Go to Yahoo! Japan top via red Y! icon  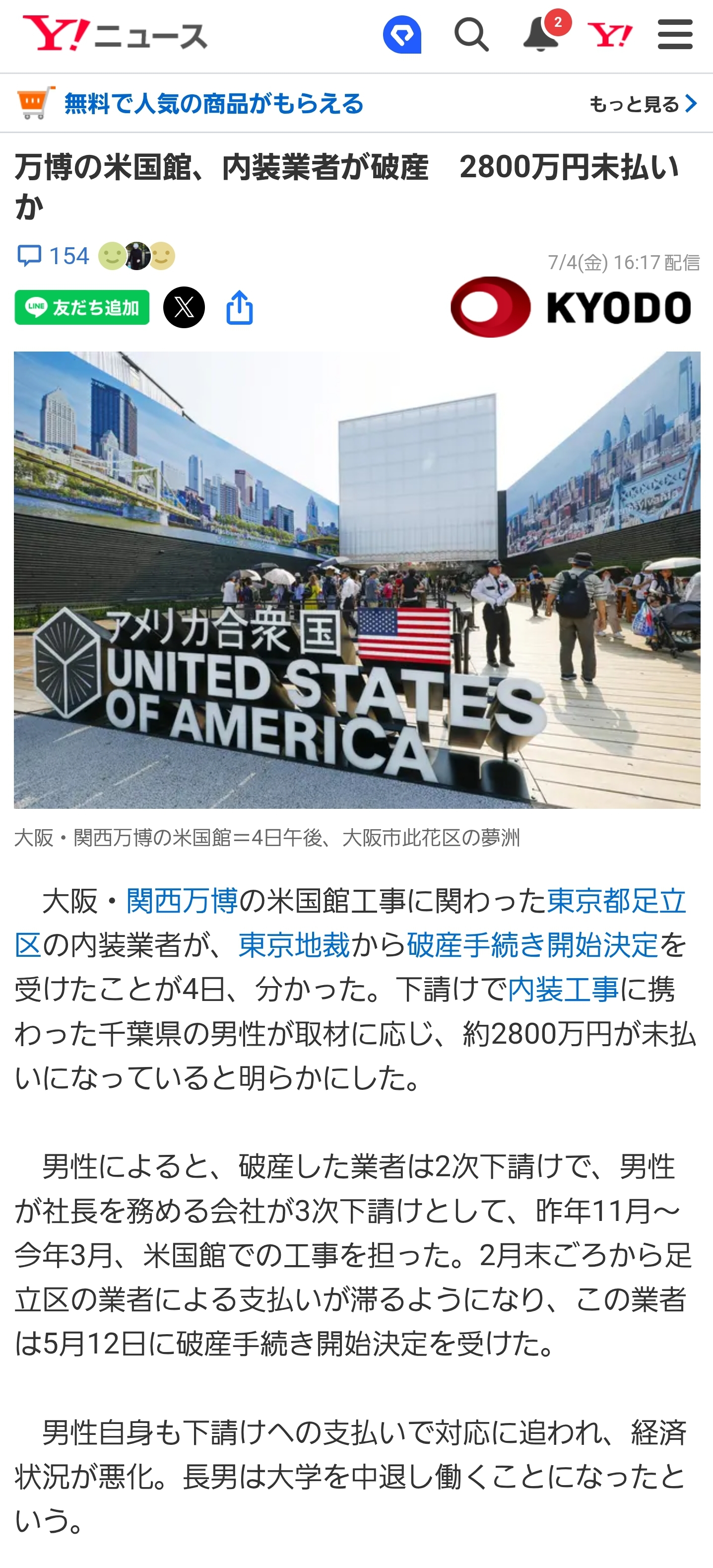tap(610, 35)
